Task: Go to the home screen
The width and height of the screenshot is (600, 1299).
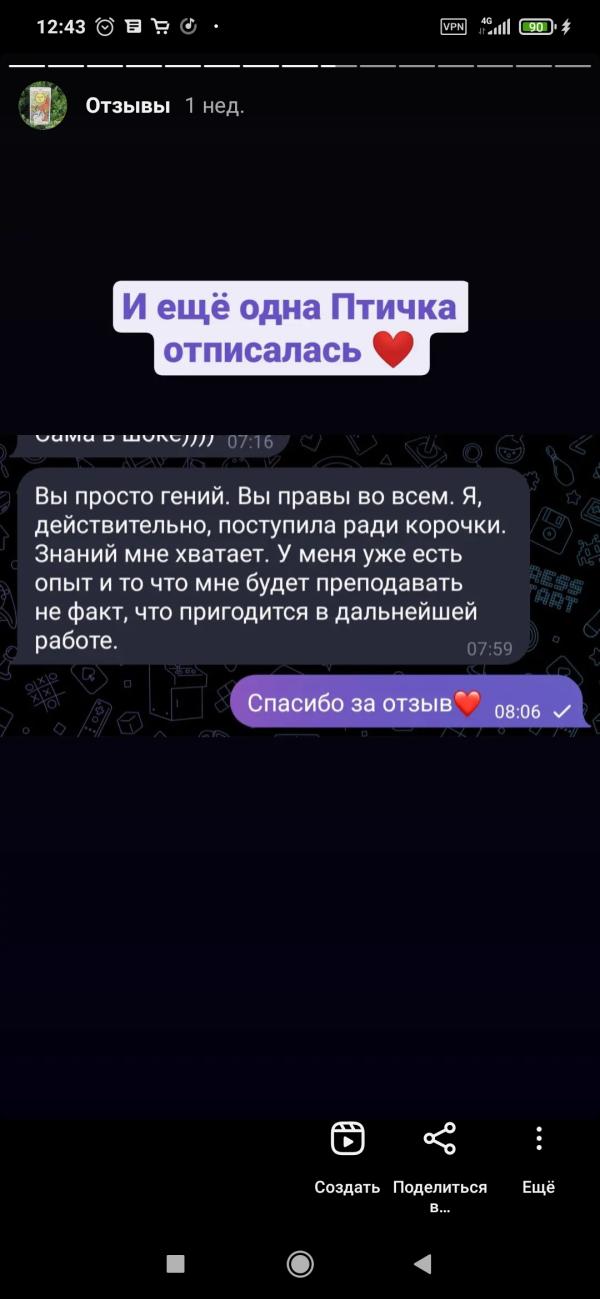Action: (300, 1264)
